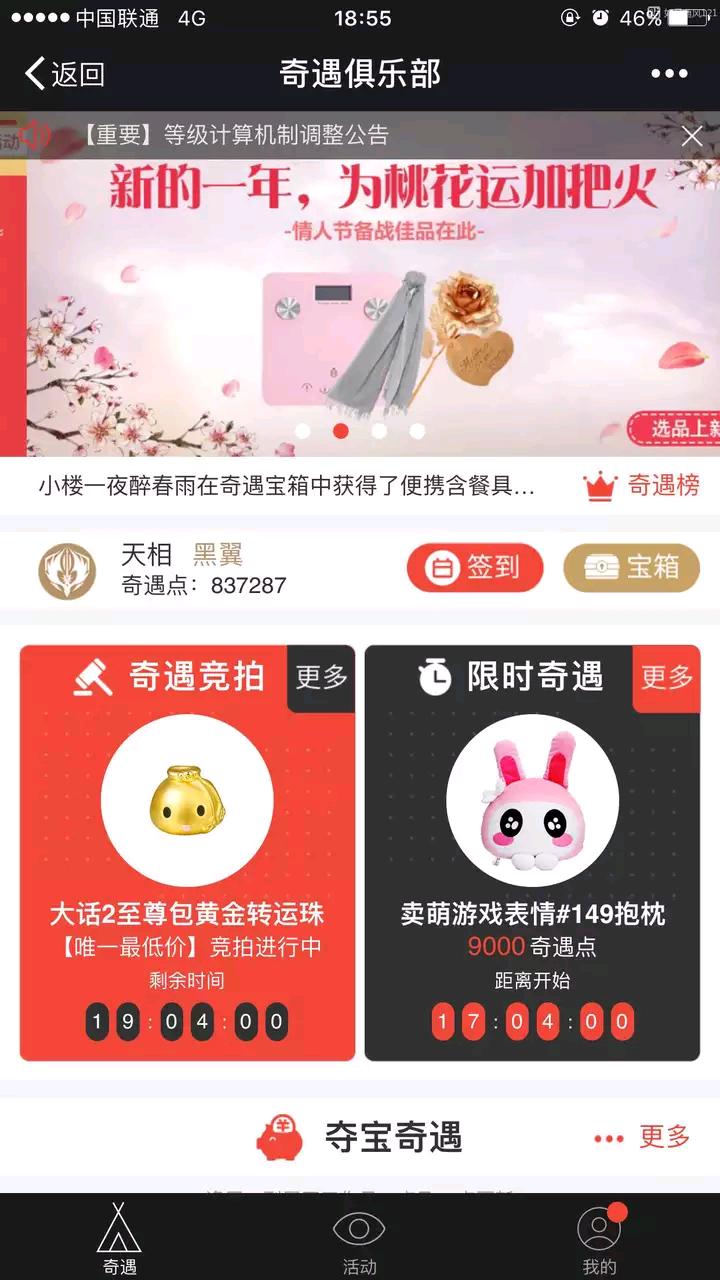Tap 签到 to check in
Screen dimensions: 720x1280
tap(474, 568)
